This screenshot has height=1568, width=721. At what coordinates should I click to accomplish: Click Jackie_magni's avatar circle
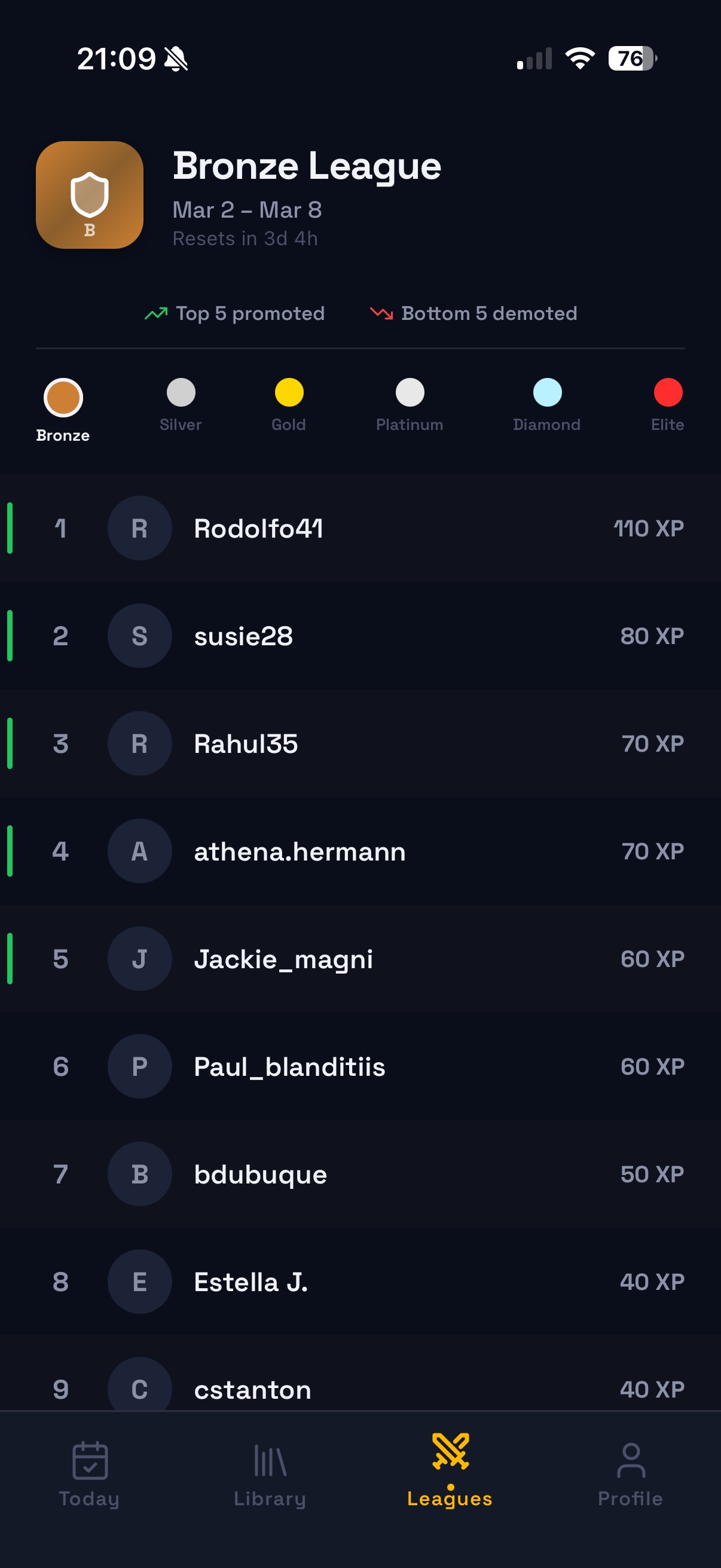tap(139, 959)
